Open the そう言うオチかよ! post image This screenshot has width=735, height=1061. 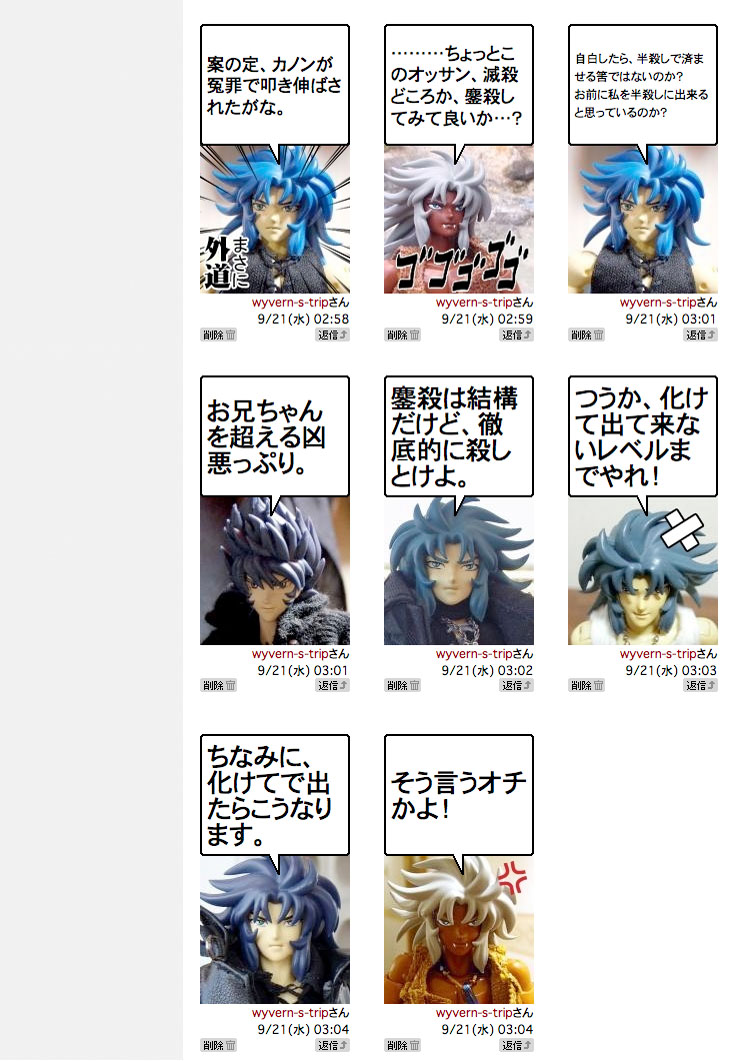[x=458, y=930]
